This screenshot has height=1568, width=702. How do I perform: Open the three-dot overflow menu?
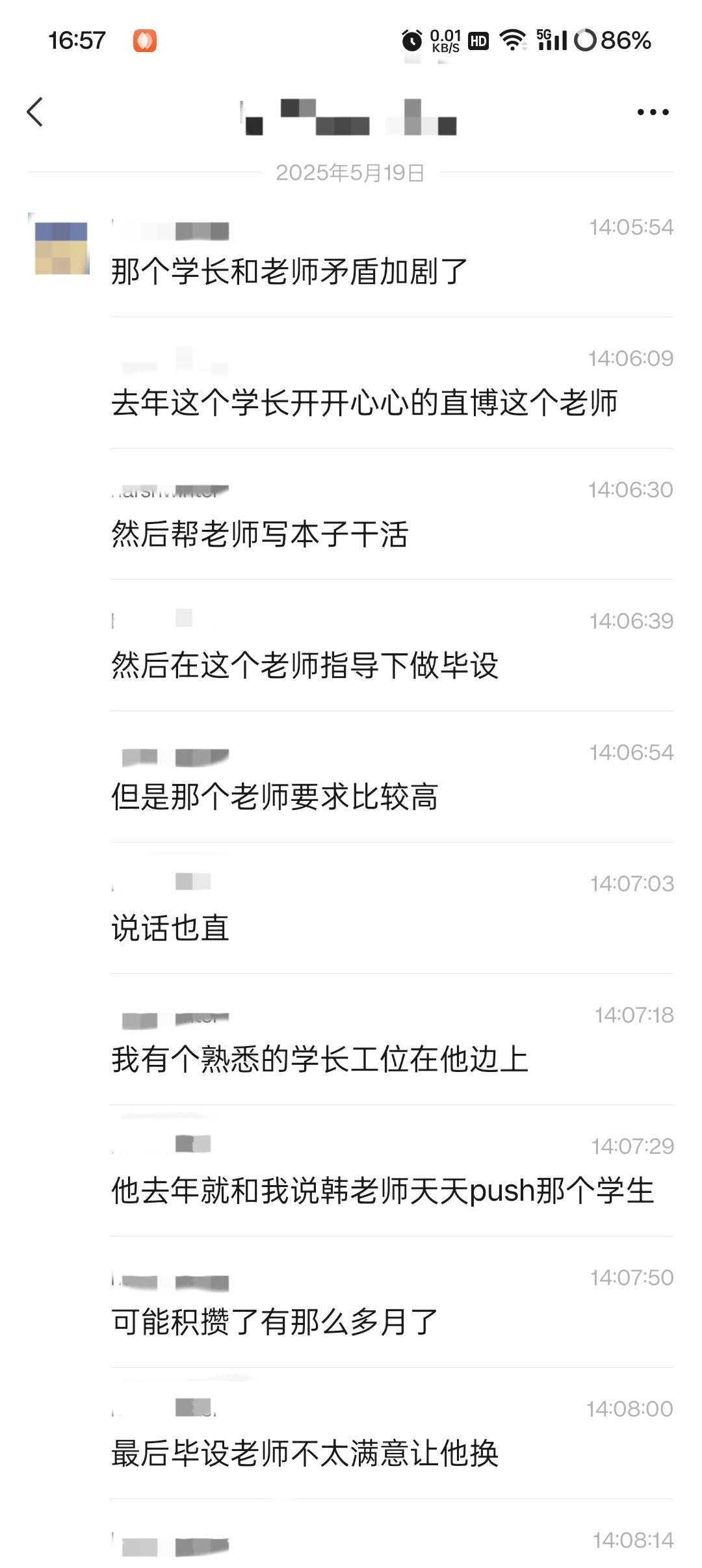pos(653,112)
